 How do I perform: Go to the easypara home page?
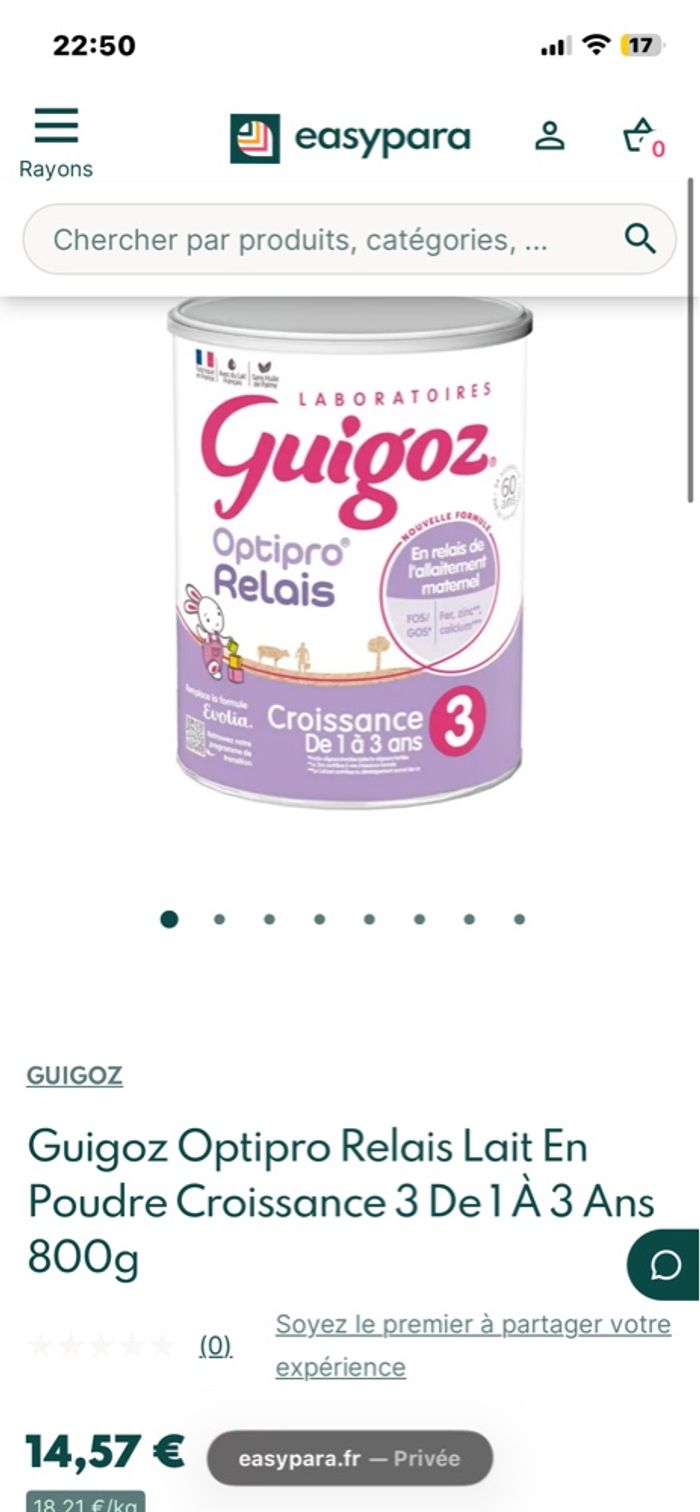[350, 138]
